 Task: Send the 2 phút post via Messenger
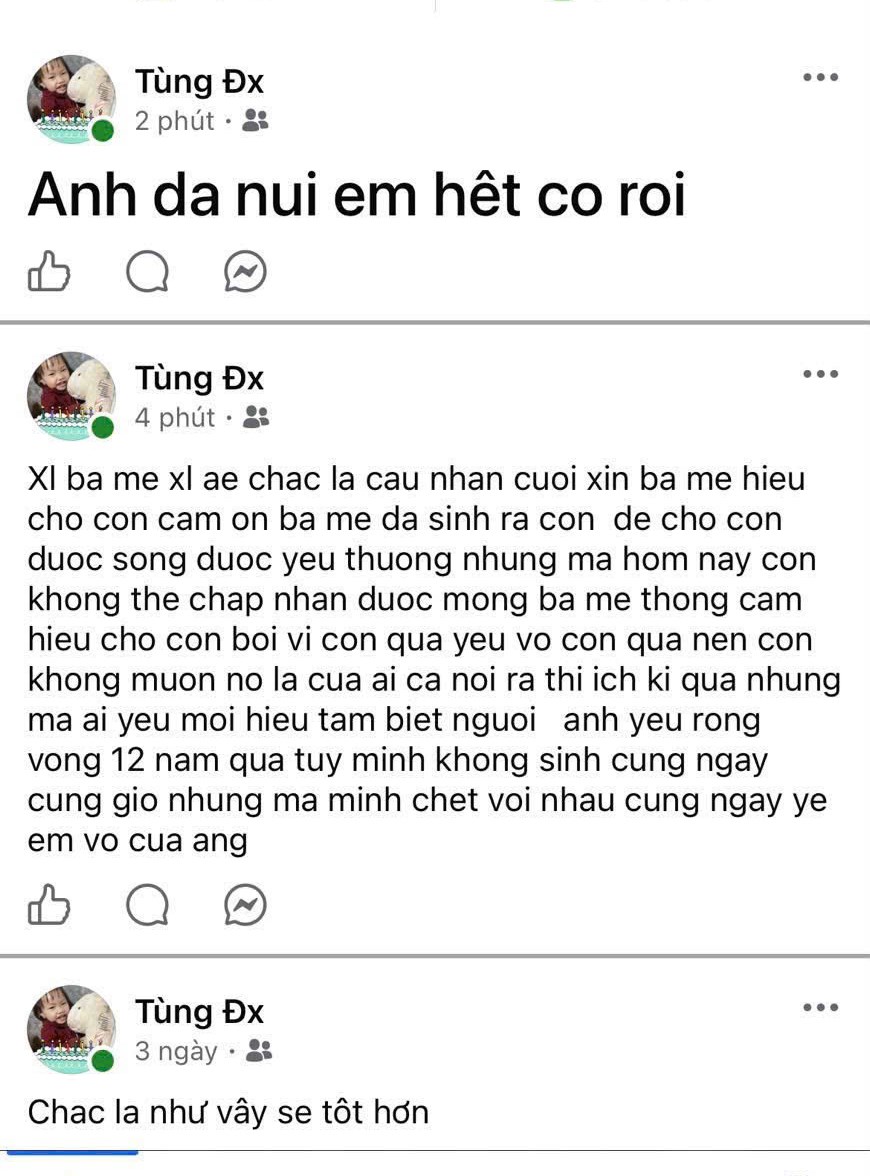[245, 272]
